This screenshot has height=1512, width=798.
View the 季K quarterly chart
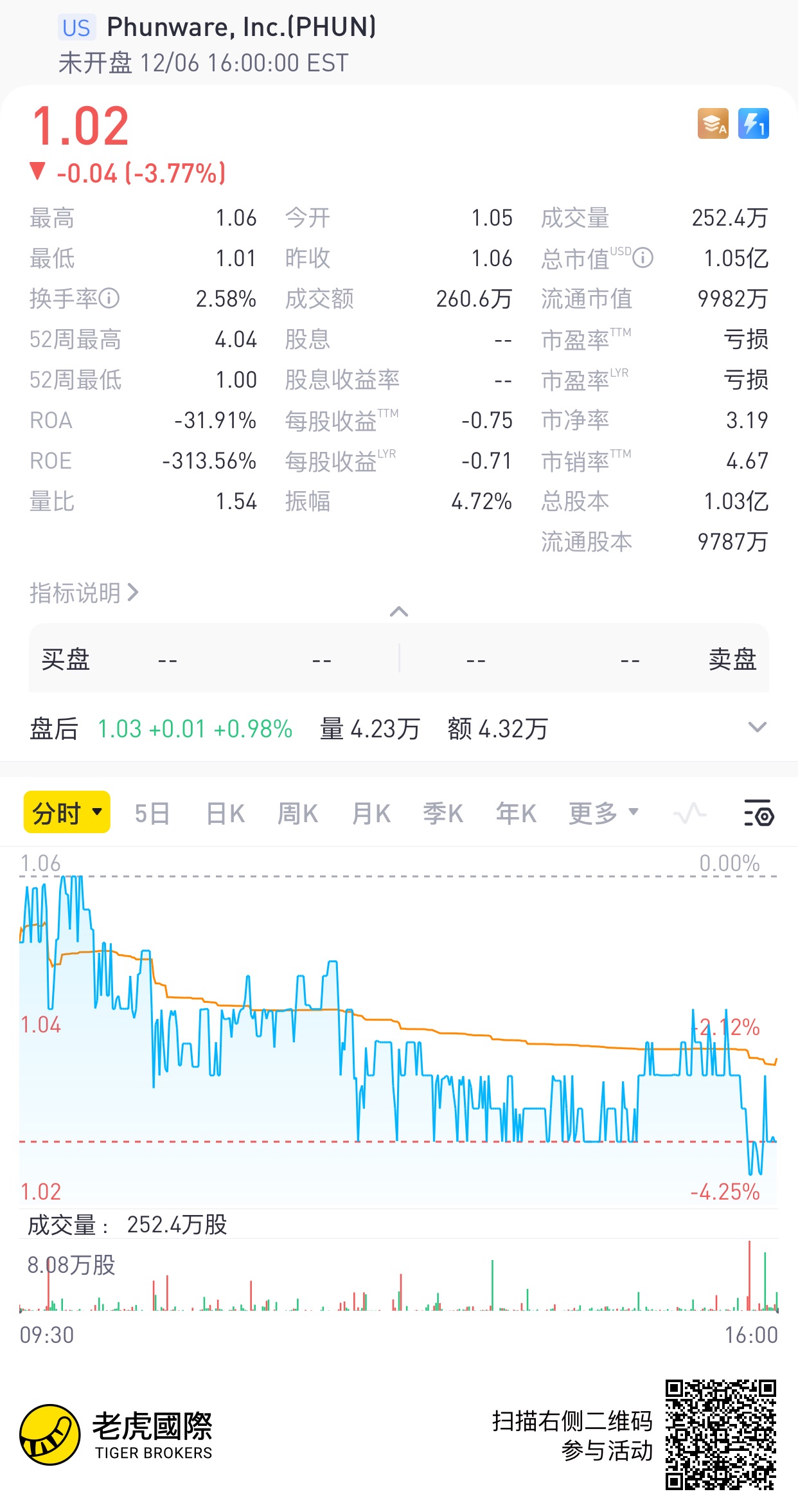tap(443, 814)
